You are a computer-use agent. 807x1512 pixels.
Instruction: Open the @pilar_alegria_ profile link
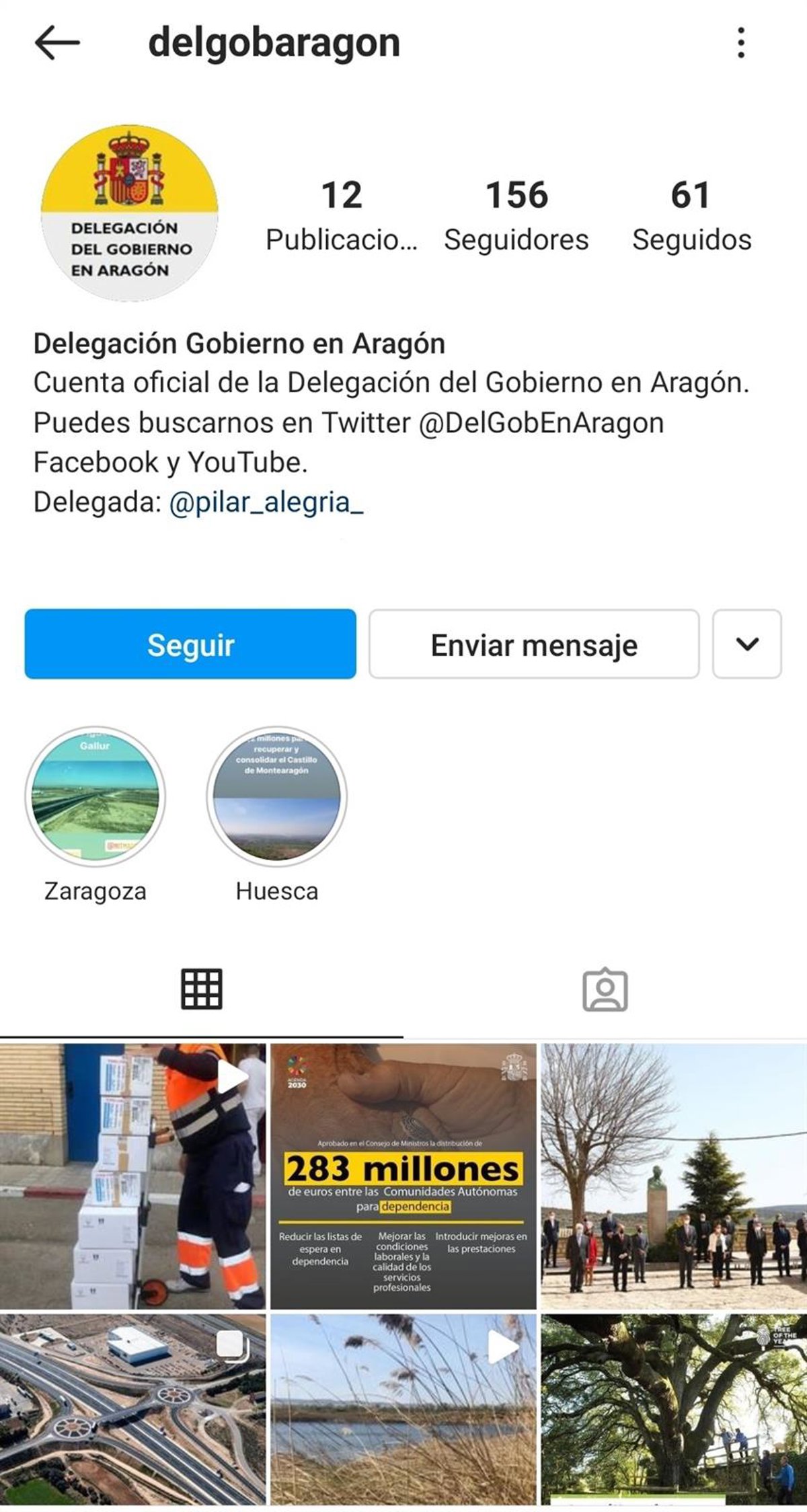266,503
